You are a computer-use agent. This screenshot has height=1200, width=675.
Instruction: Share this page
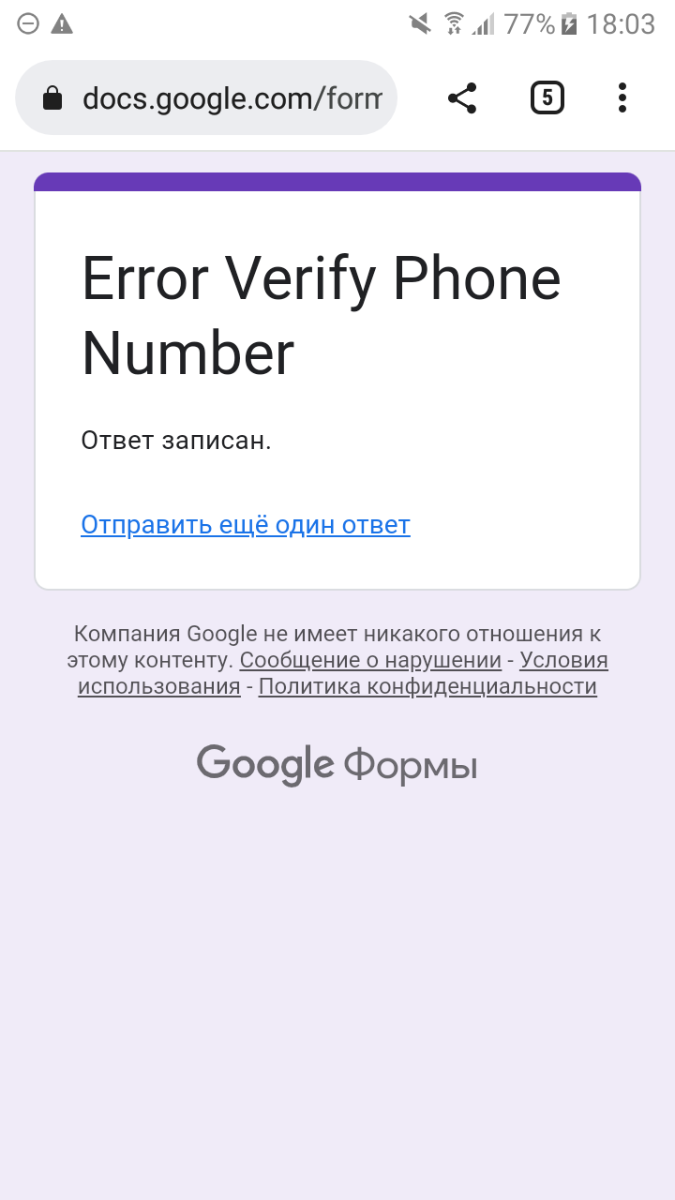pos(462,98)
